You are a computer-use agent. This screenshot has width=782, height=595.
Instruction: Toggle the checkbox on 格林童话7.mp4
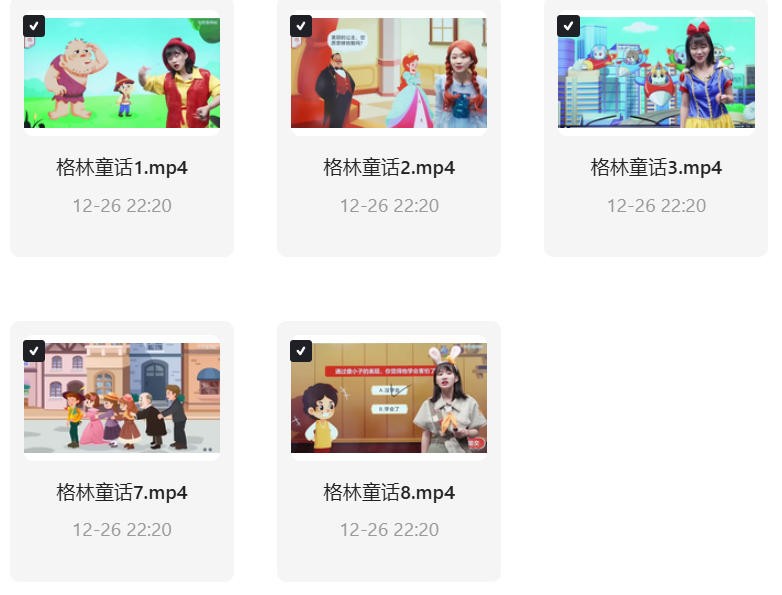click(x=34, y=351)
